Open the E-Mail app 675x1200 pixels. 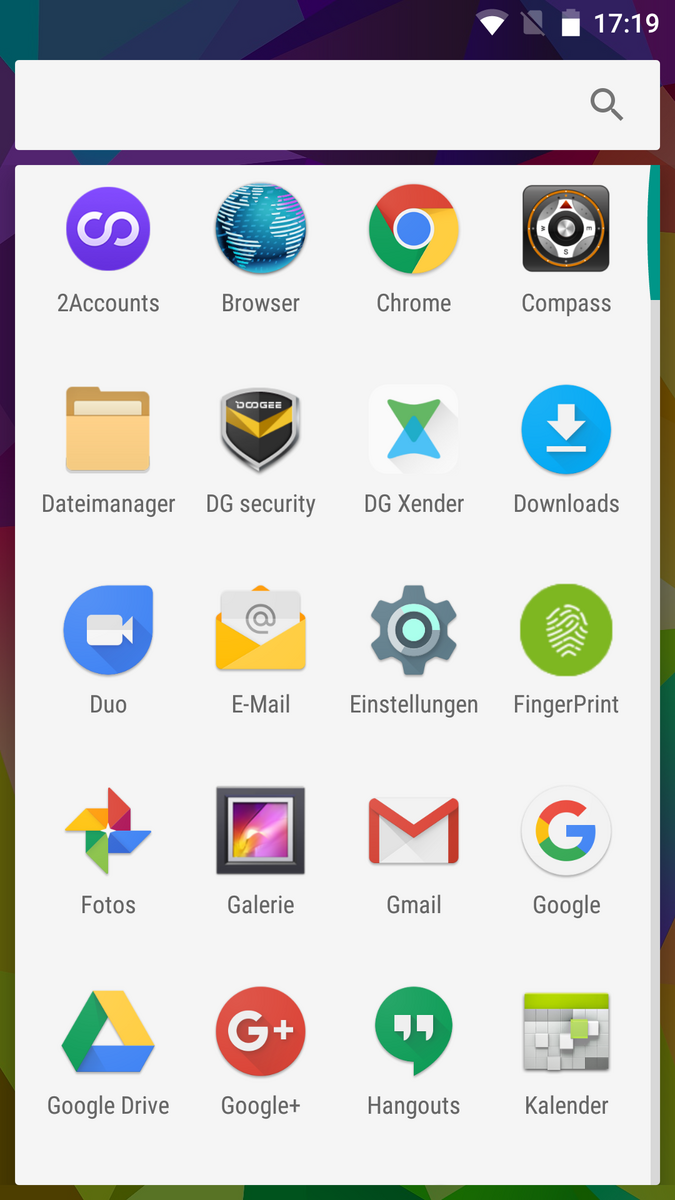click(261, 630)
